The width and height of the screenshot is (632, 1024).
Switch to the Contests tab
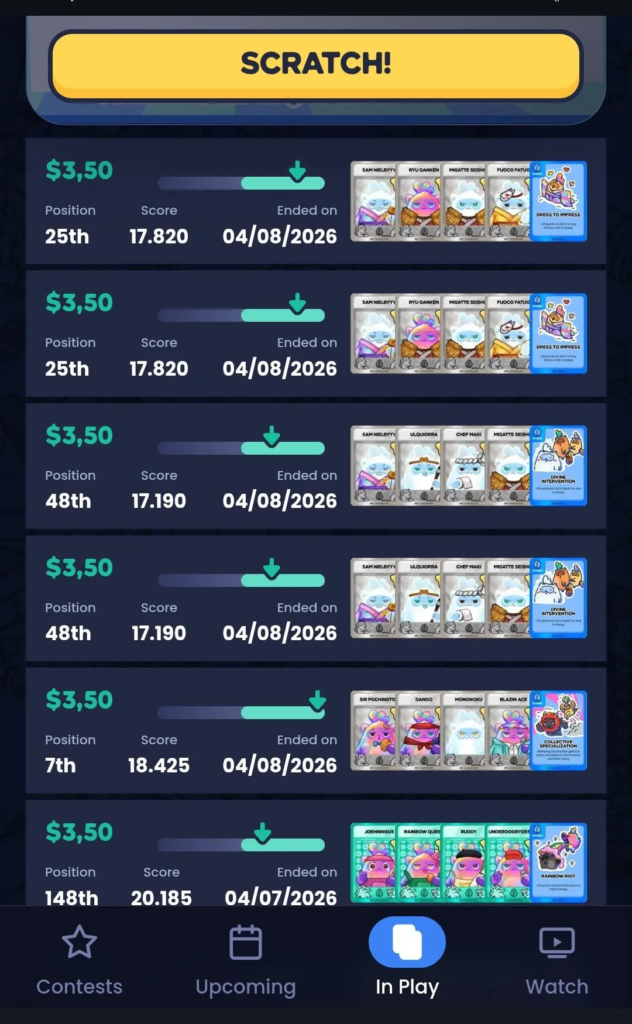[x=79, y=960]
